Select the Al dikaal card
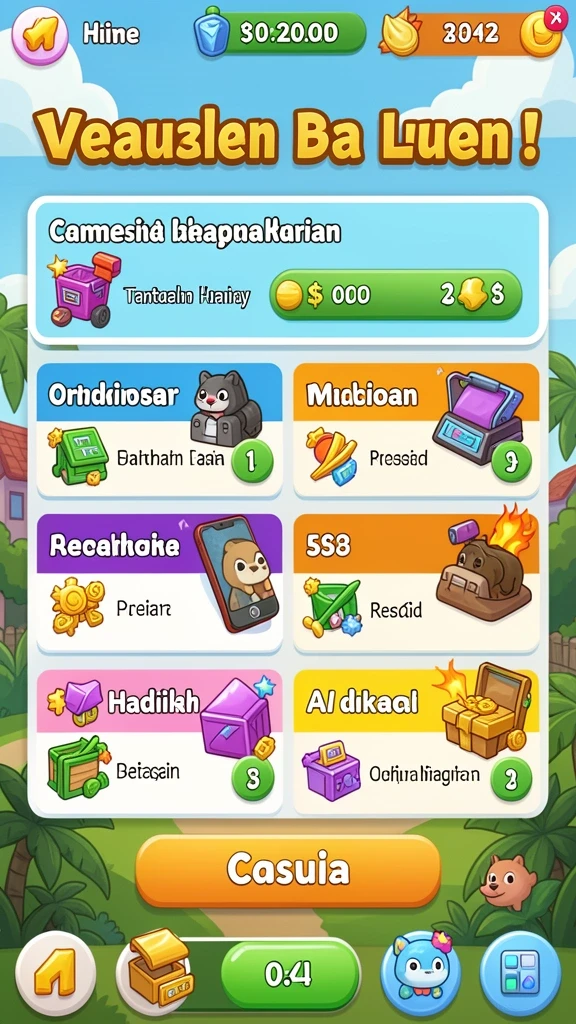Screen dimensions: 576x1024 click(416, 740)
